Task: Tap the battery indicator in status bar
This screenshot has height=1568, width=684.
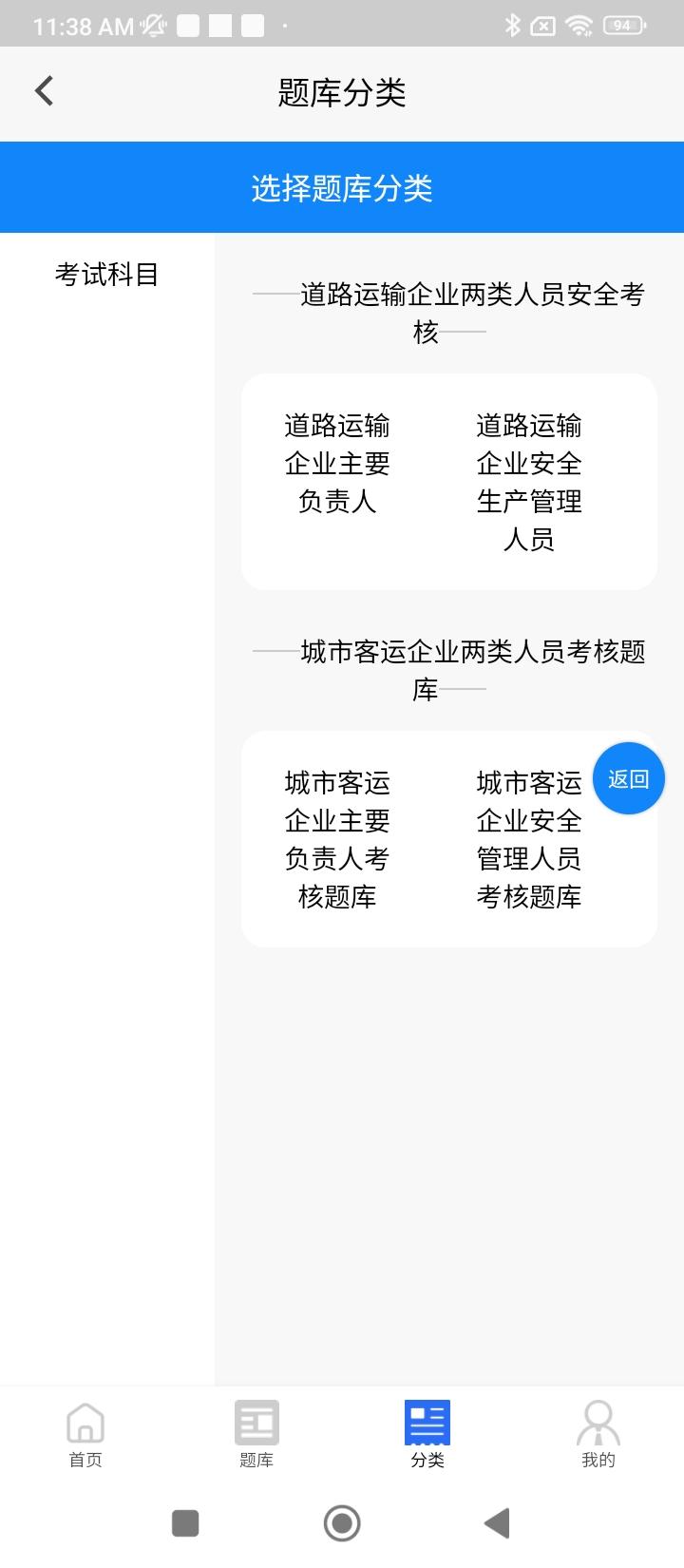Action: tap(624, 26)
